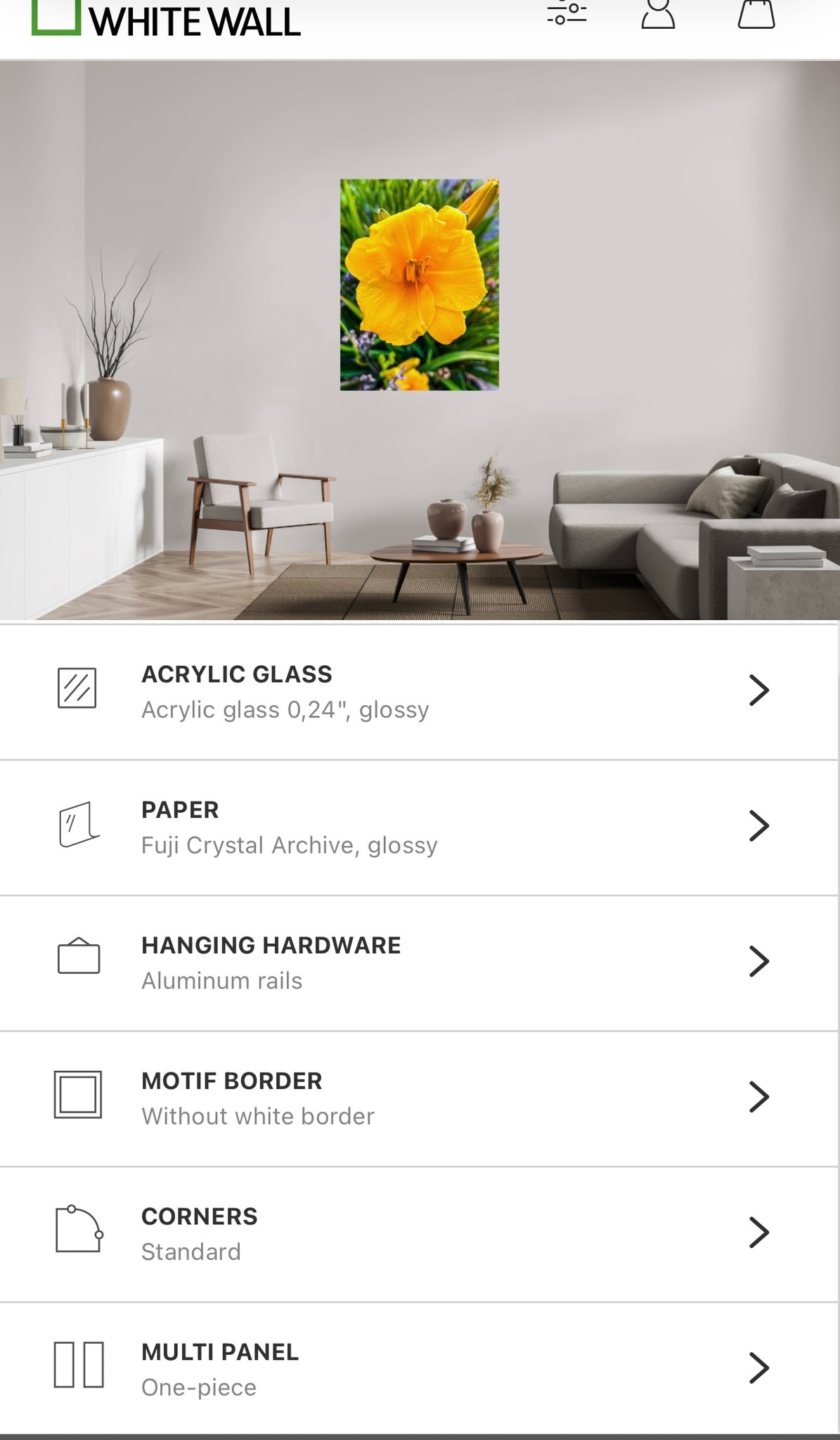The width and height of the screenshot is (840, 1440).
Task: Choose a Multi Panel layout
Action: tap(420, 1369)
